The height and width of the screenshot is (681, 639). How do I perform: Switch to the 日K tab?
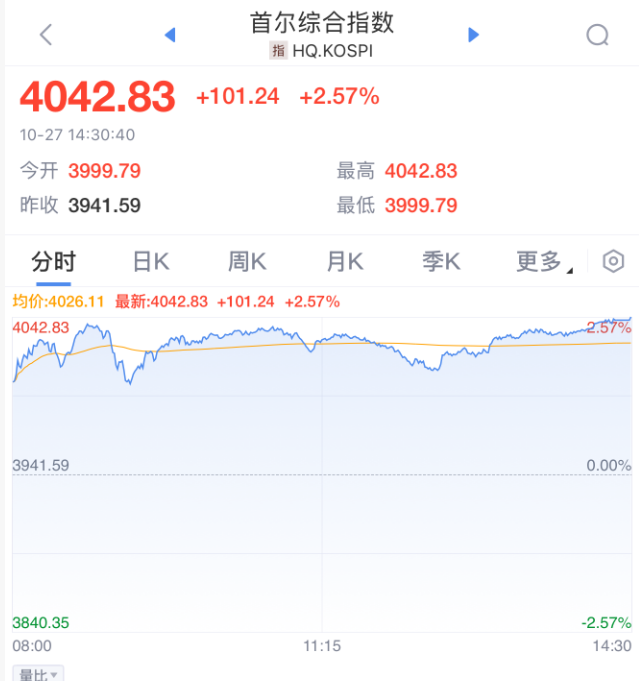(151, 262)
